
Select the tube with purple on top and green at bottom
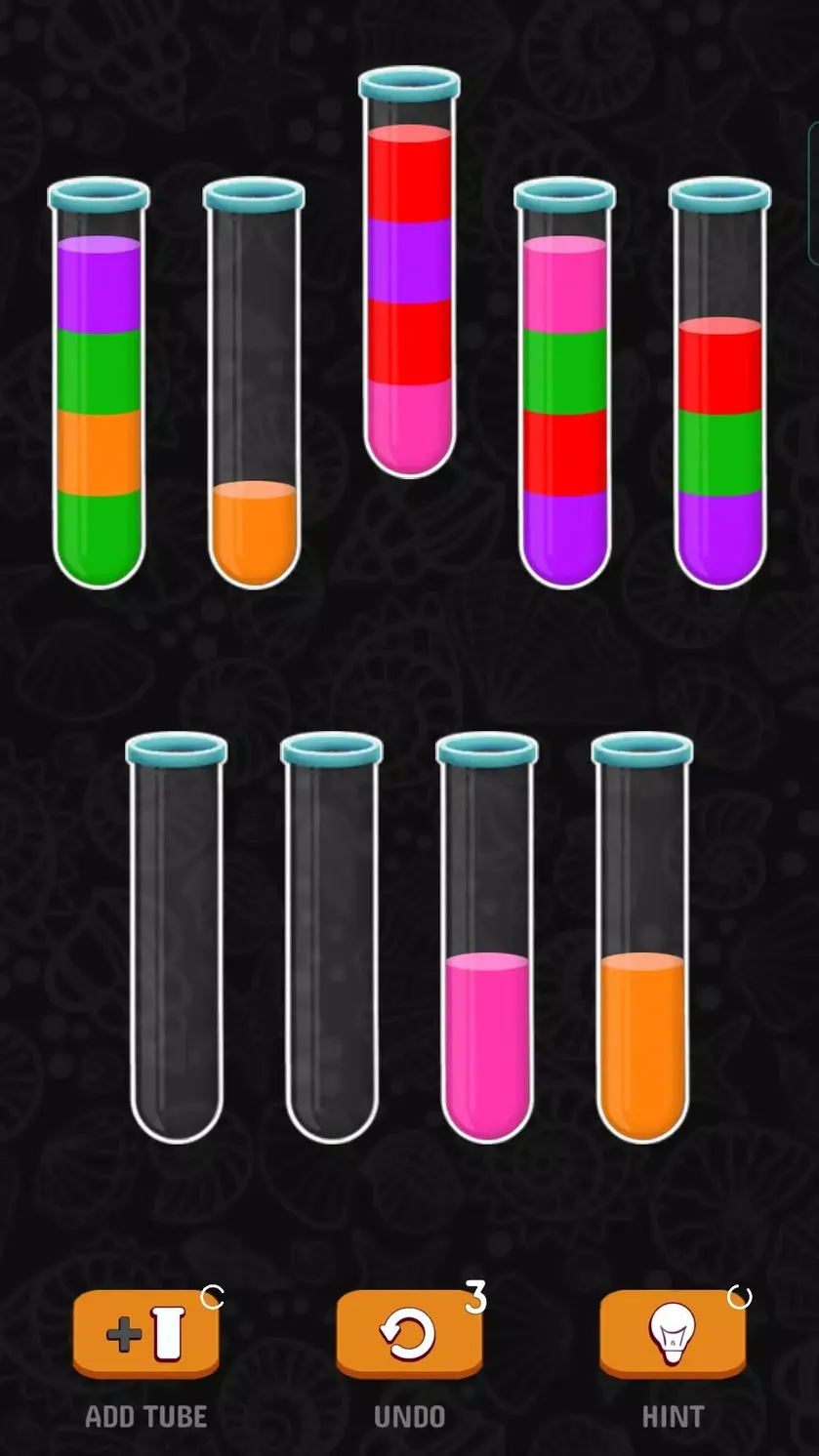click(99, 384)
